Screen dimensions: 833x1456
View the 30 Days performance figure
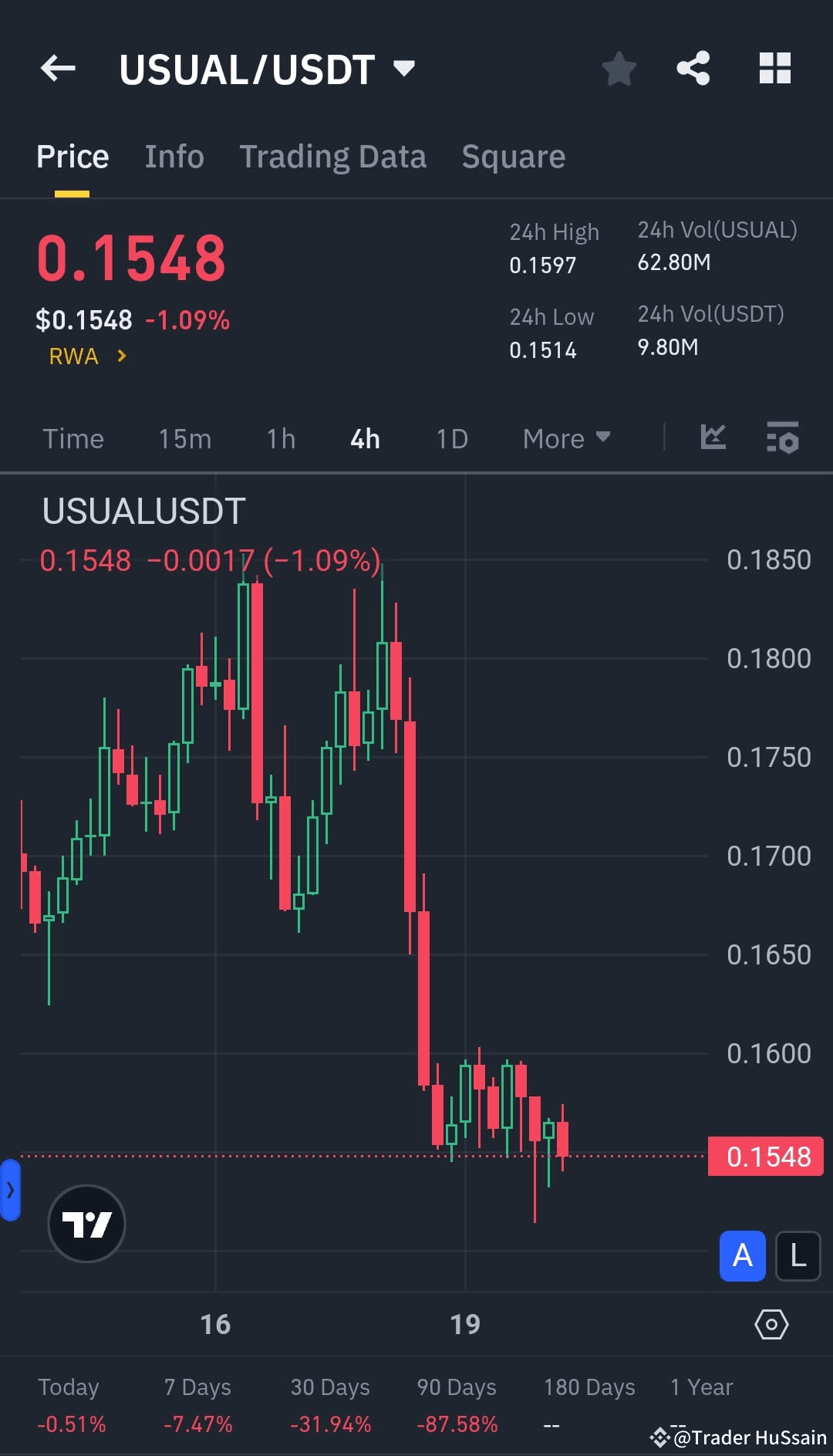(x=329, y=1424)
